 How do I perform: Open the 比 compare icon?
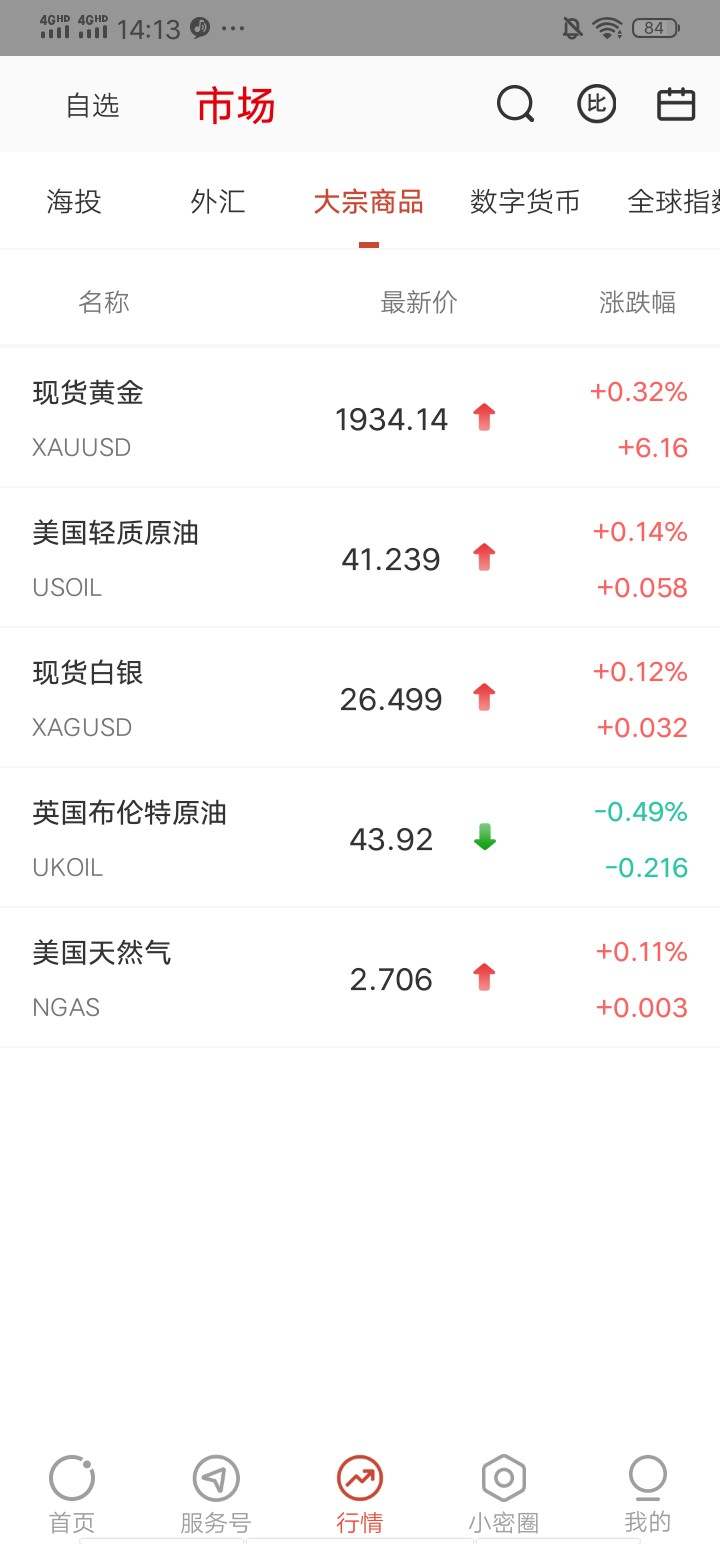pyautogui.click(x=597, y=104)
